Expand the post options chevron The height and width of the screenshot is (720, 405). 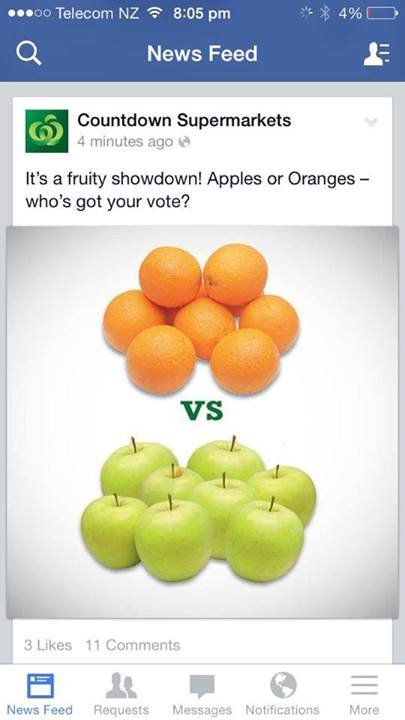371,122
